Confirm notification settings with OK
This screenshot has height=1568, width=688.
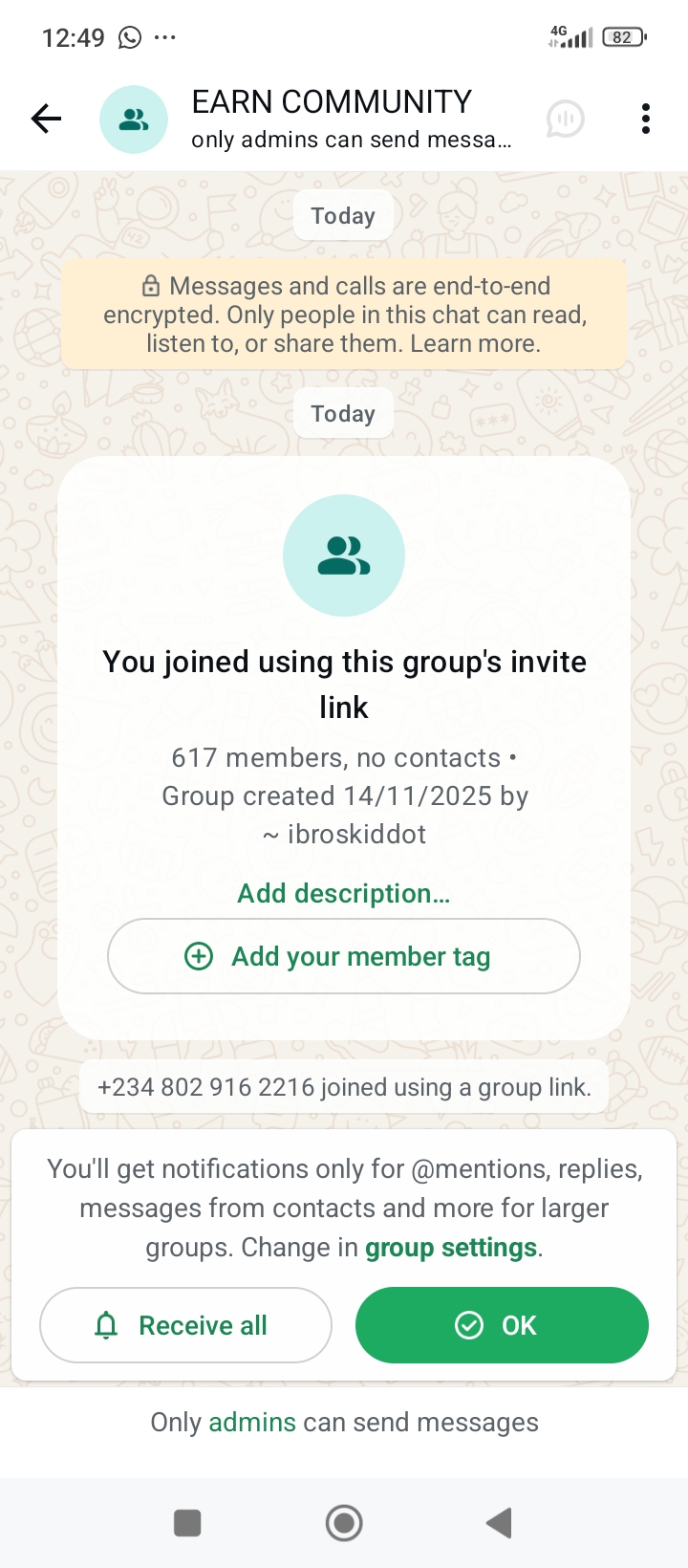point(502,1325)
